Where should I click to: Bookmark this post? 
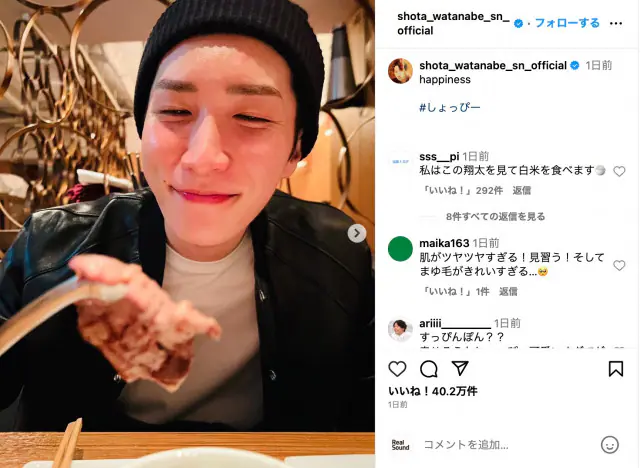coord(616,369)
